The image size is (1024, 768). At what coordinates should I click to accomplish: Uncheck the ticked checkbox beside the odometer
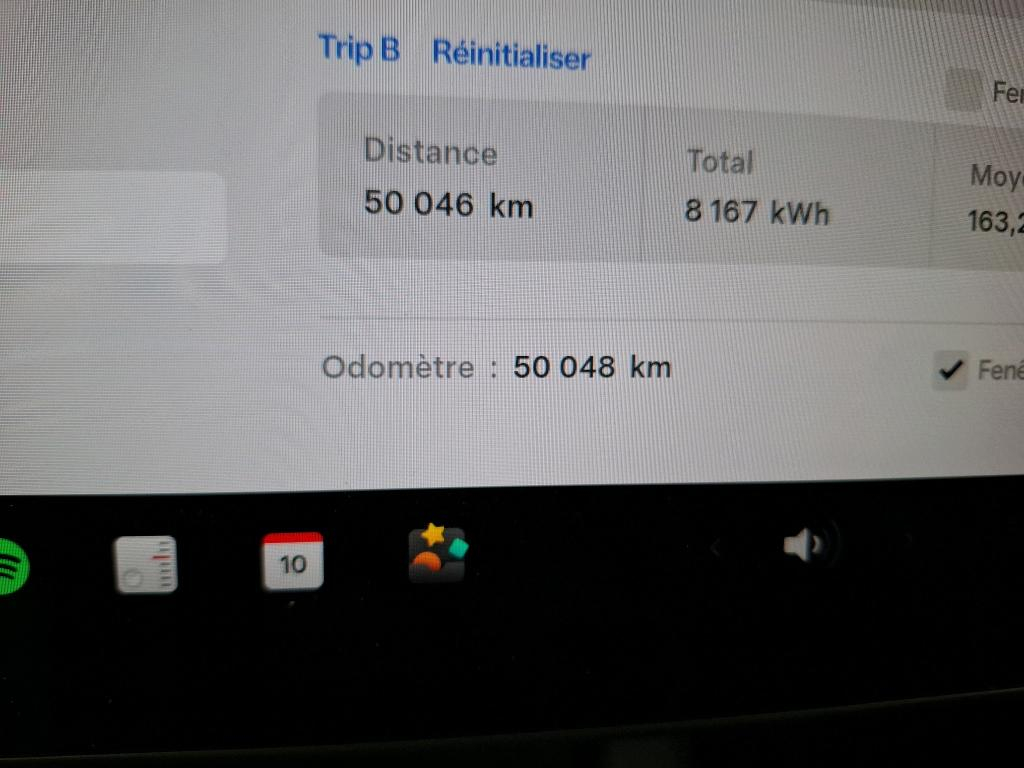[948, 371]
